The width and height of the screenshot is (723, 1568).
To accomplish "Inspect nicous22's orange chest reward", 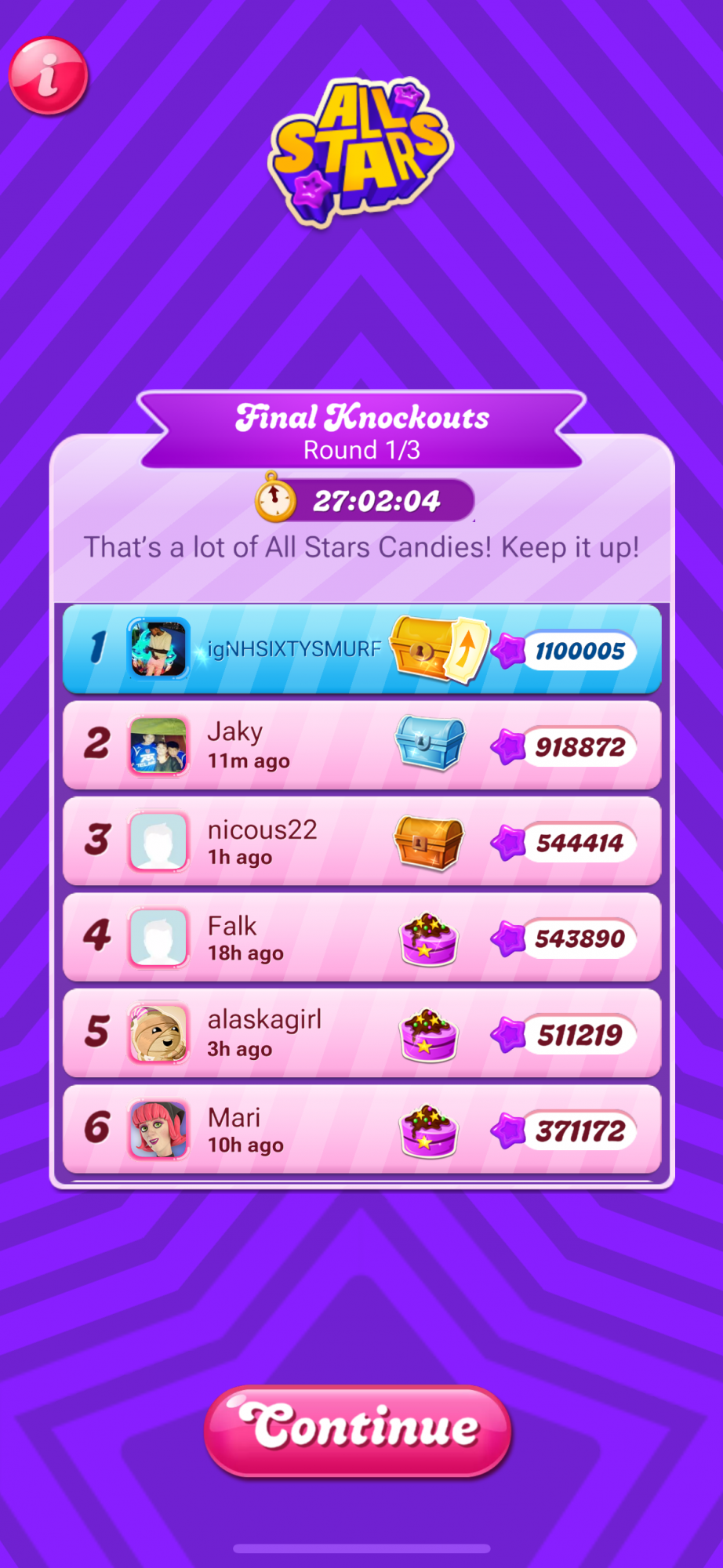I will tap(428, 842).
